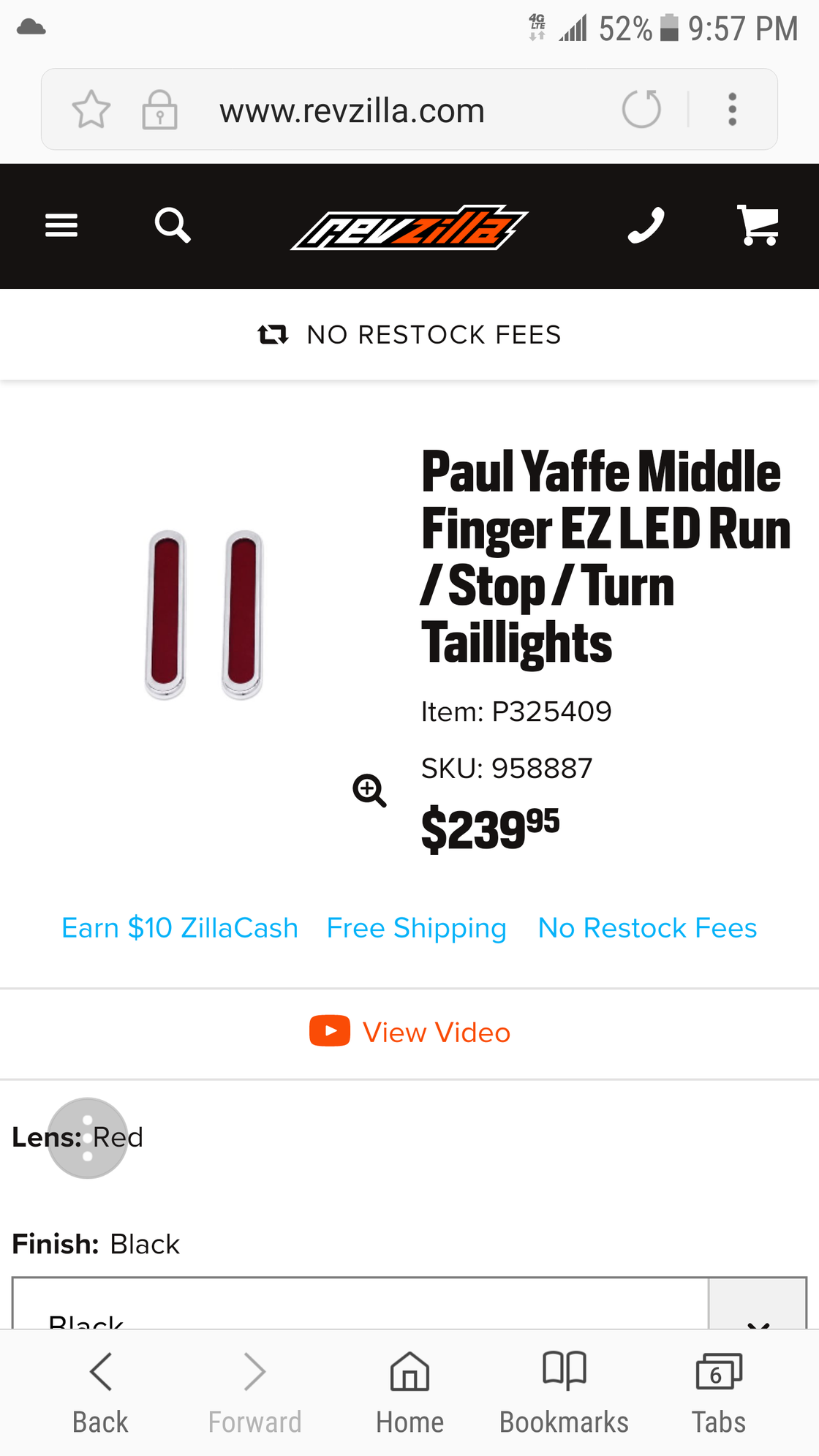819x1456 pixels.
Task: Open the RevZilla hamburger menu
Action: click(61, 225)
